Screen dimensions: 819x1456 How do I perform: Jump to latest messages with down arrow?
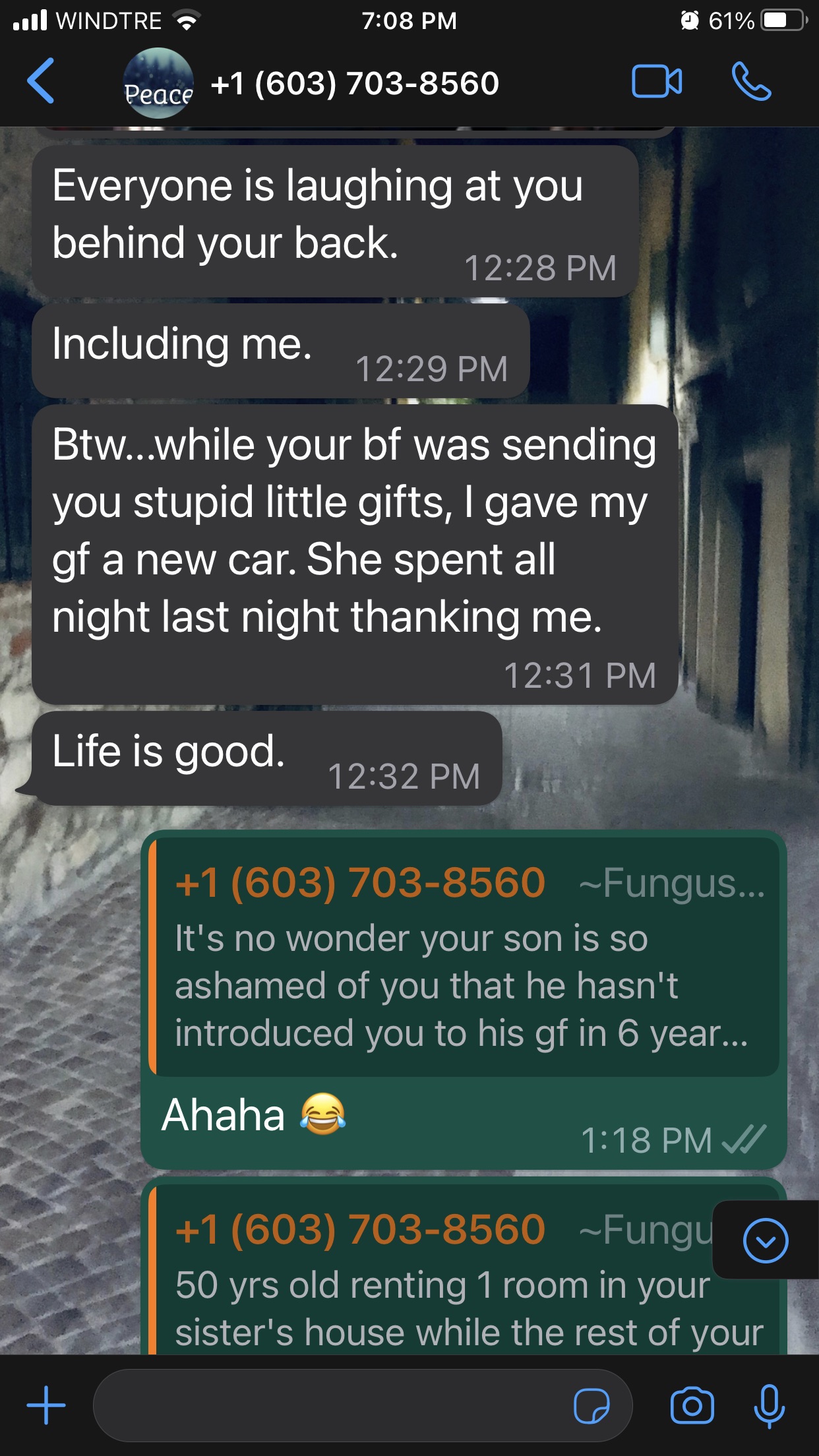point(765,1241)
